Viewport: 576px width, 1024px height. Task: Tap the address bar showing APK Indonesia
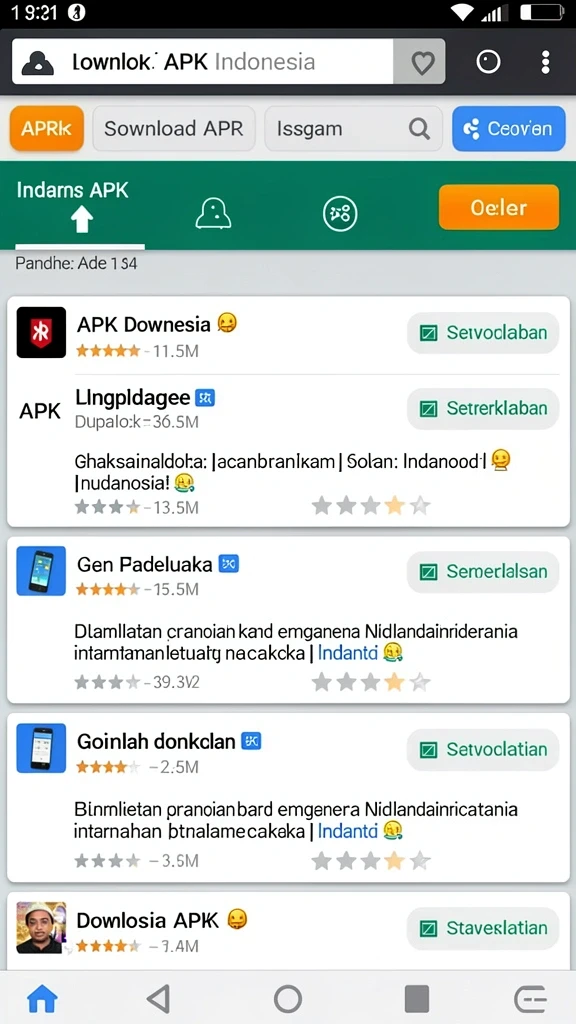click(202, 61)
